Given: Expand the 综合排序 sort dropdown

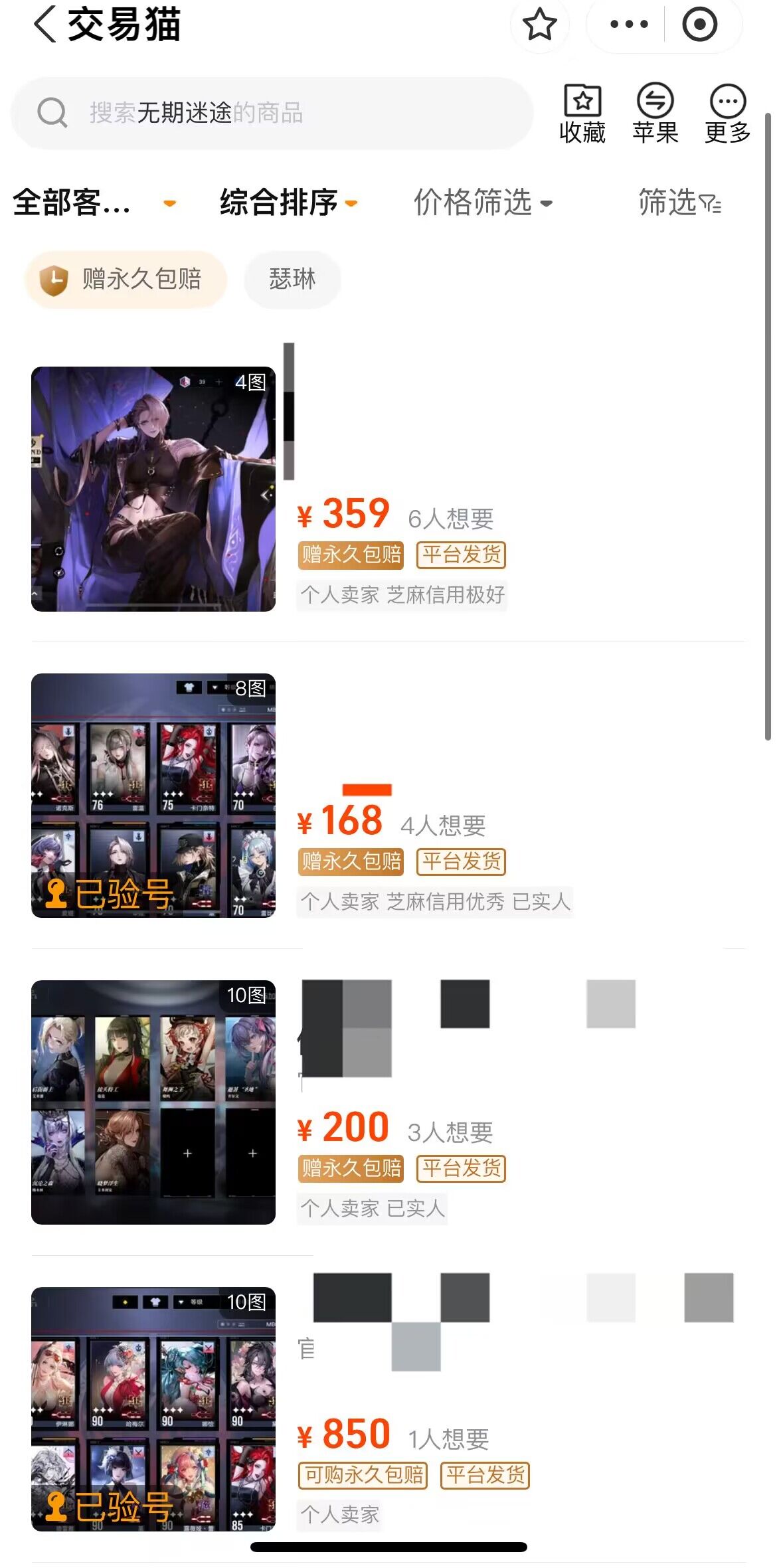Looking at the screenshot, I should [x=288, y=203].
